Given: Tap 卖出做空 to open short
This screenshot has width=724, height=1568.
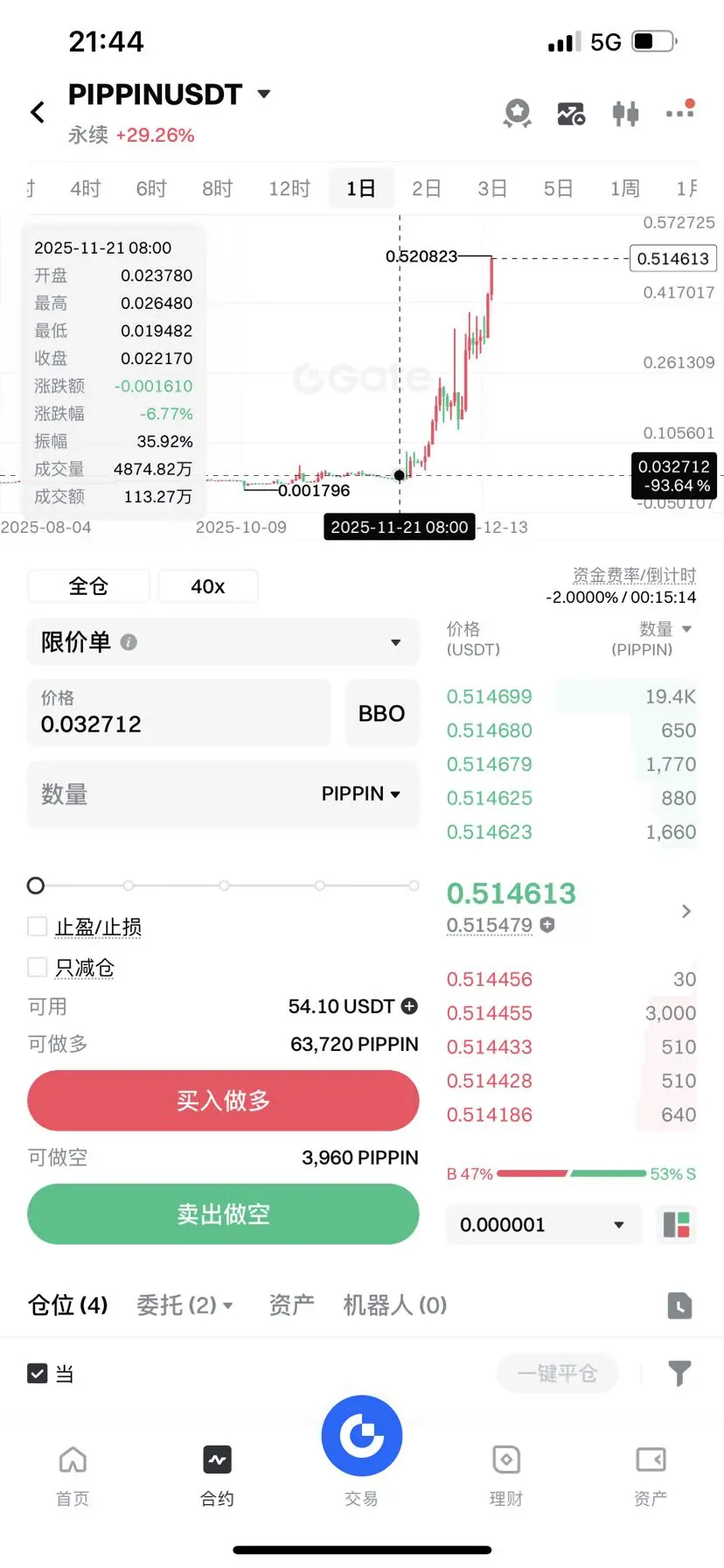Looking at the screenshot, I should tap(223, 1214).
